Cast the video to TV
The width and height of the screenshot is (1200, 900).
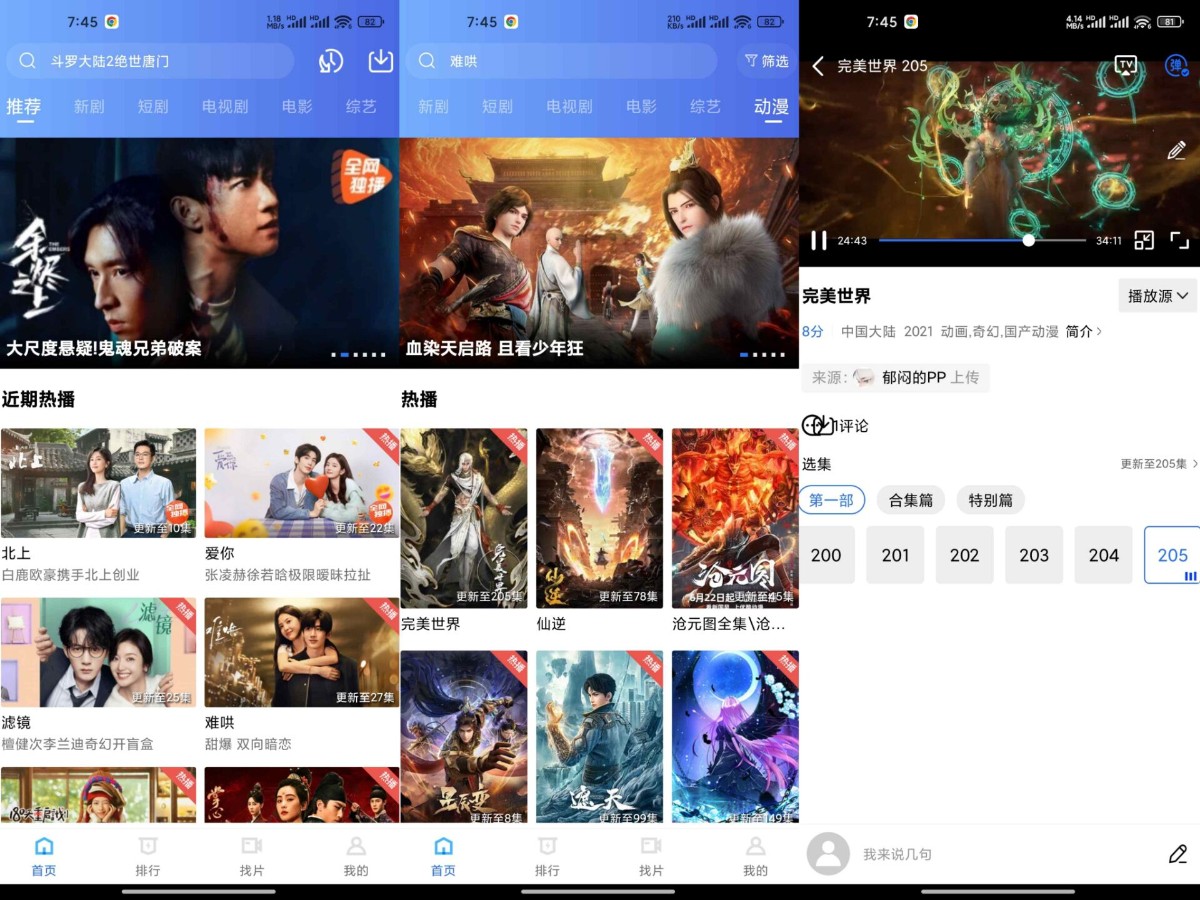(1126, 66)
